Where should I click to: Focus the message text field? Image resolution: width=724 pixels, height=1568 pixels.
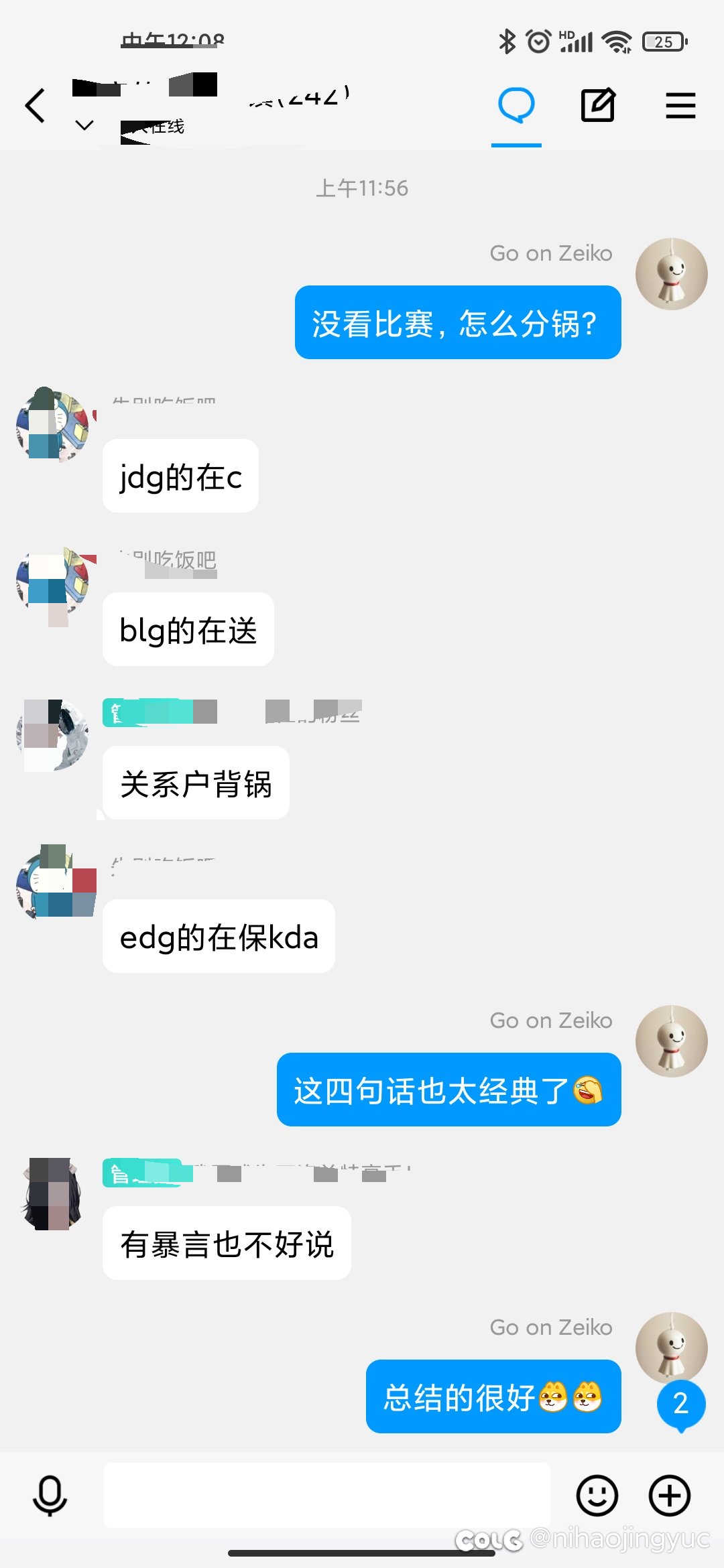[326, 1496]
